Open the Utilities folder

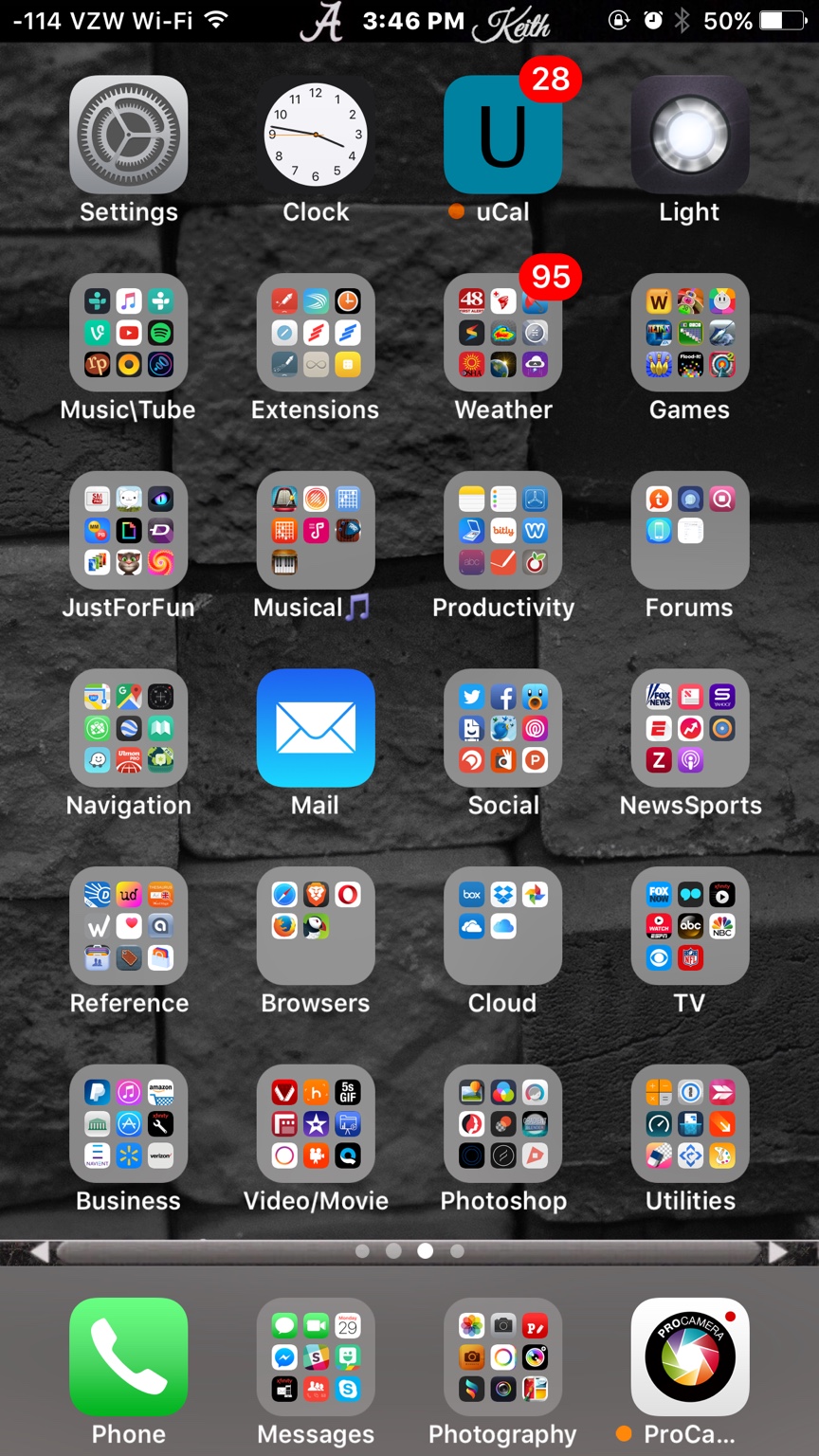pos(689,1123)
